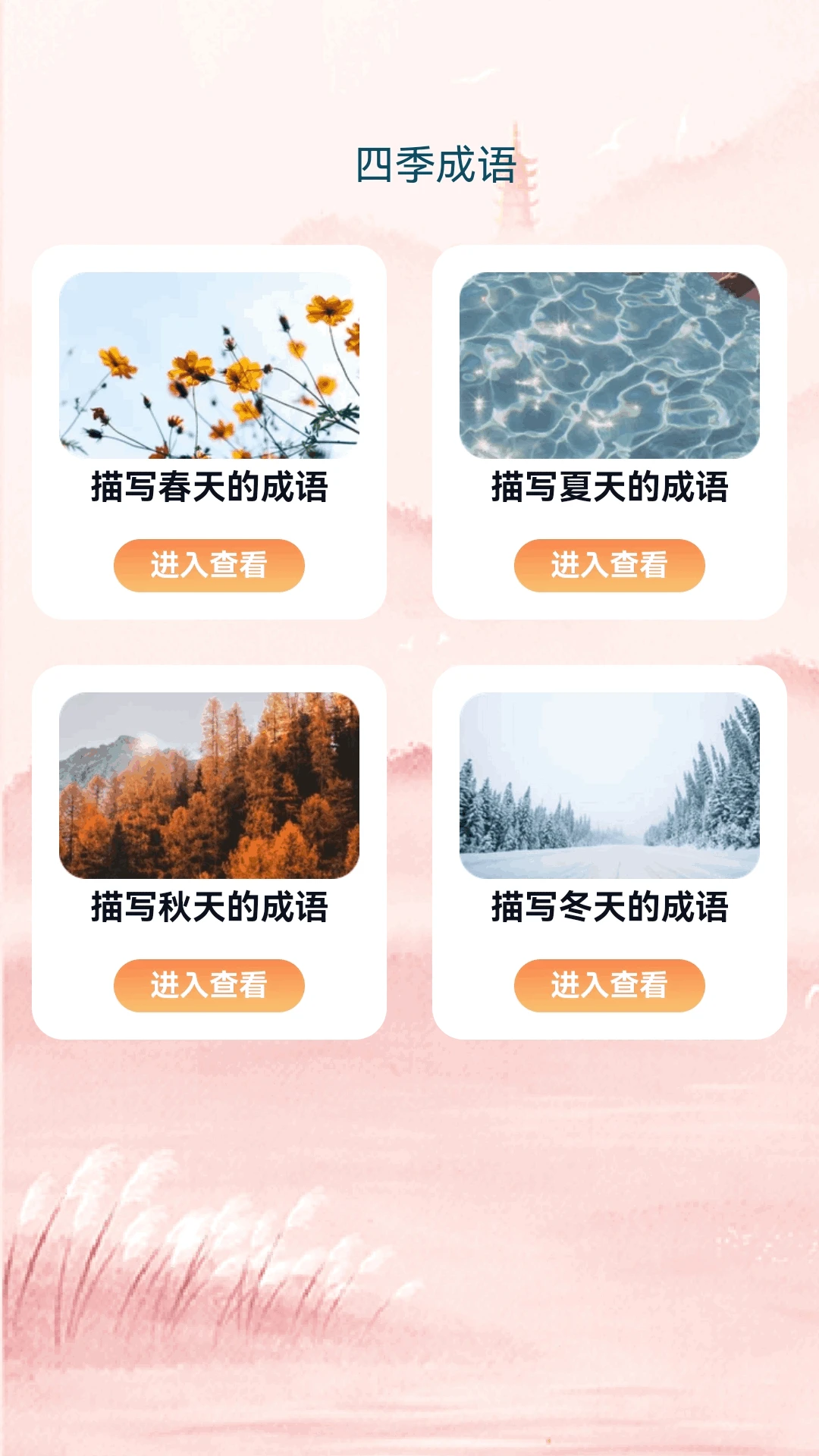Image resolution: width=819 pixels, height=1456 pixels.
Task: Tap 进入查看 under 描写夏天的成语
Action: pos(605,565)
